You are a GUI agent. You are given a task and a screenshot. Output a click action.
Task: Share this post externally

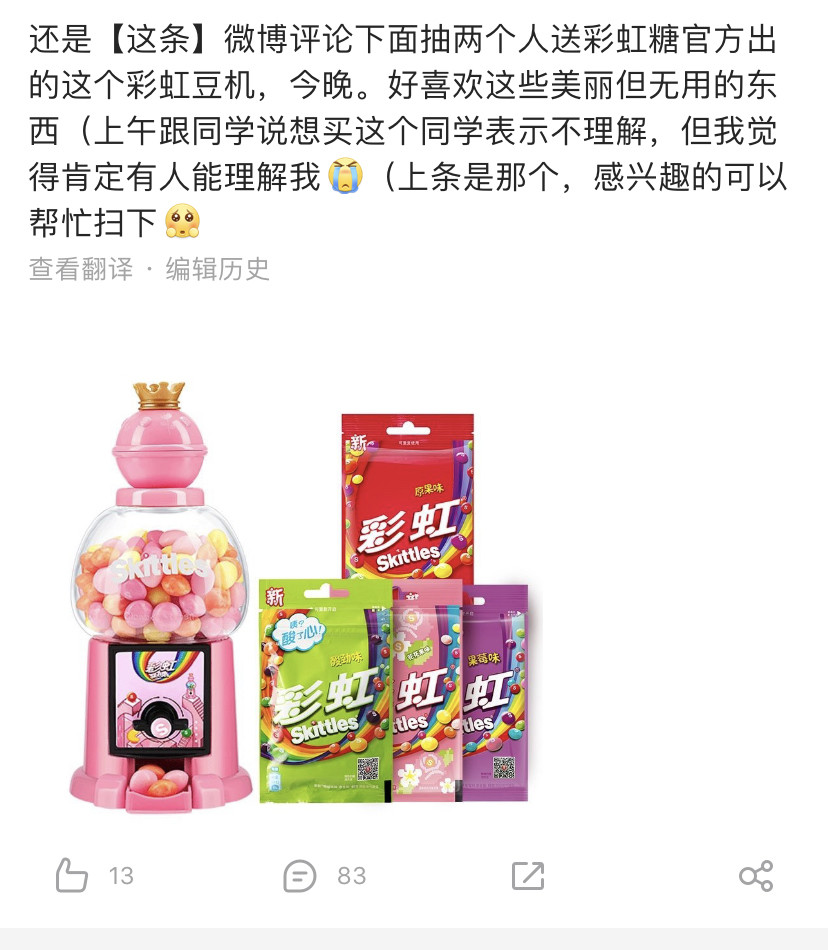coord(756,876)
